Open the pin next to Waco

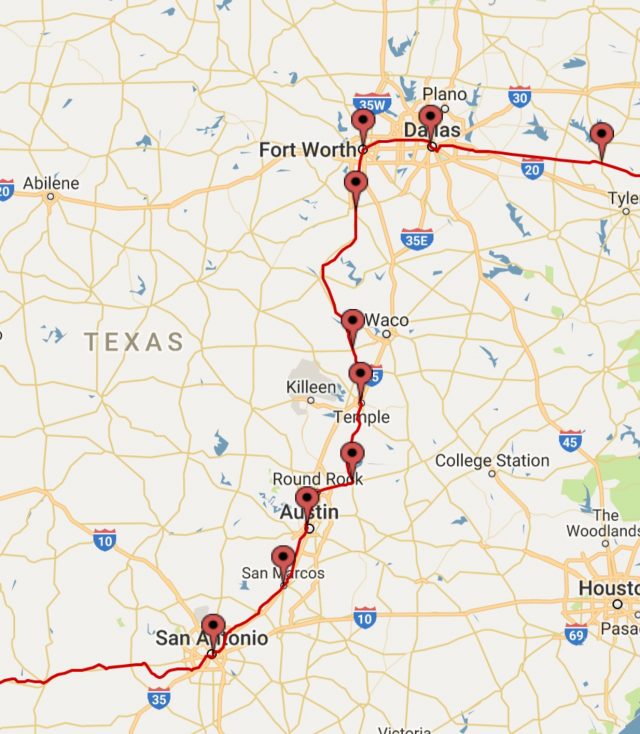tap(352, 322)
